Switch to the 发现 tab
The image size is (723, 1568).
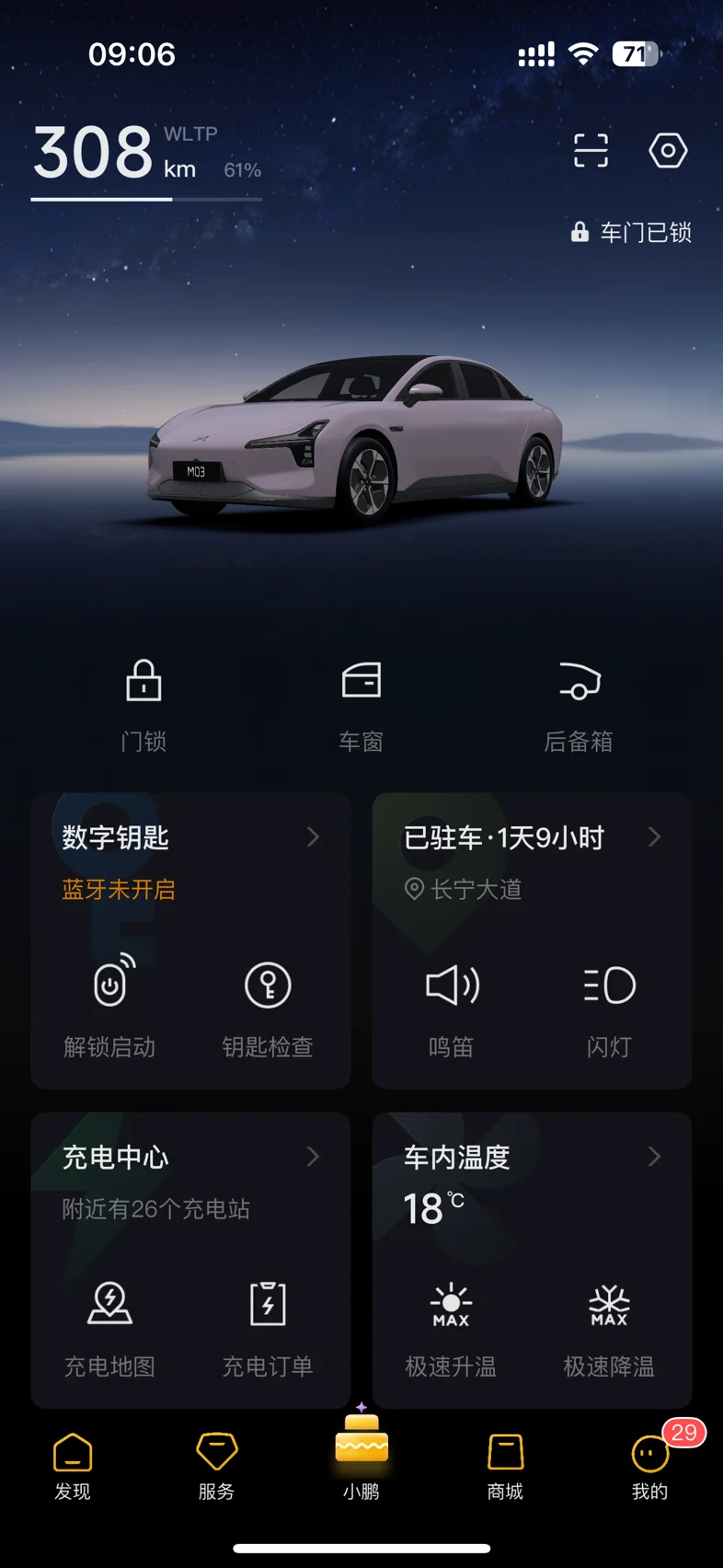point(73,1467)
